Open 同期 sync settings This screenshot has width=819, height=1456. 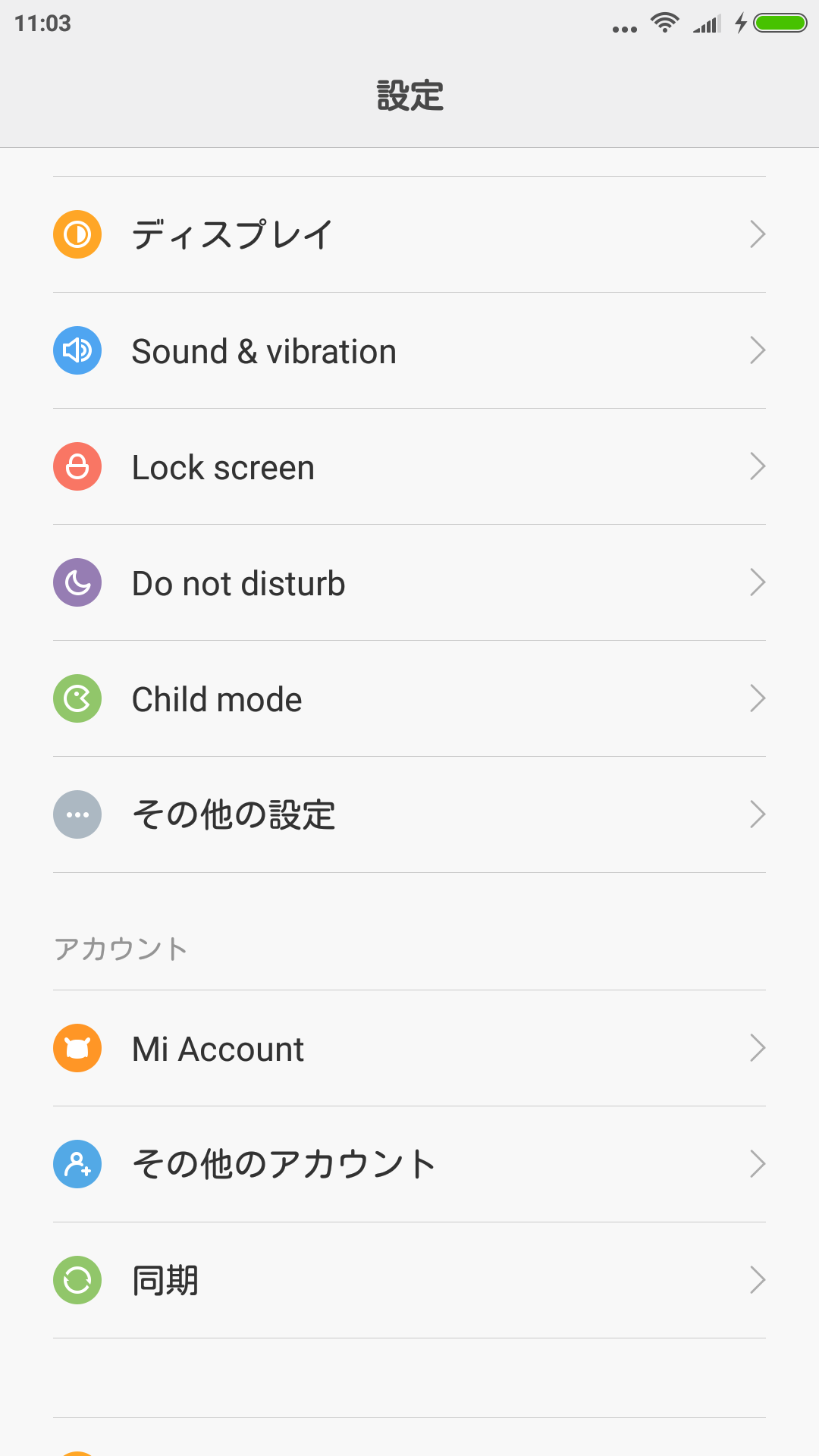coord(409,1280)
